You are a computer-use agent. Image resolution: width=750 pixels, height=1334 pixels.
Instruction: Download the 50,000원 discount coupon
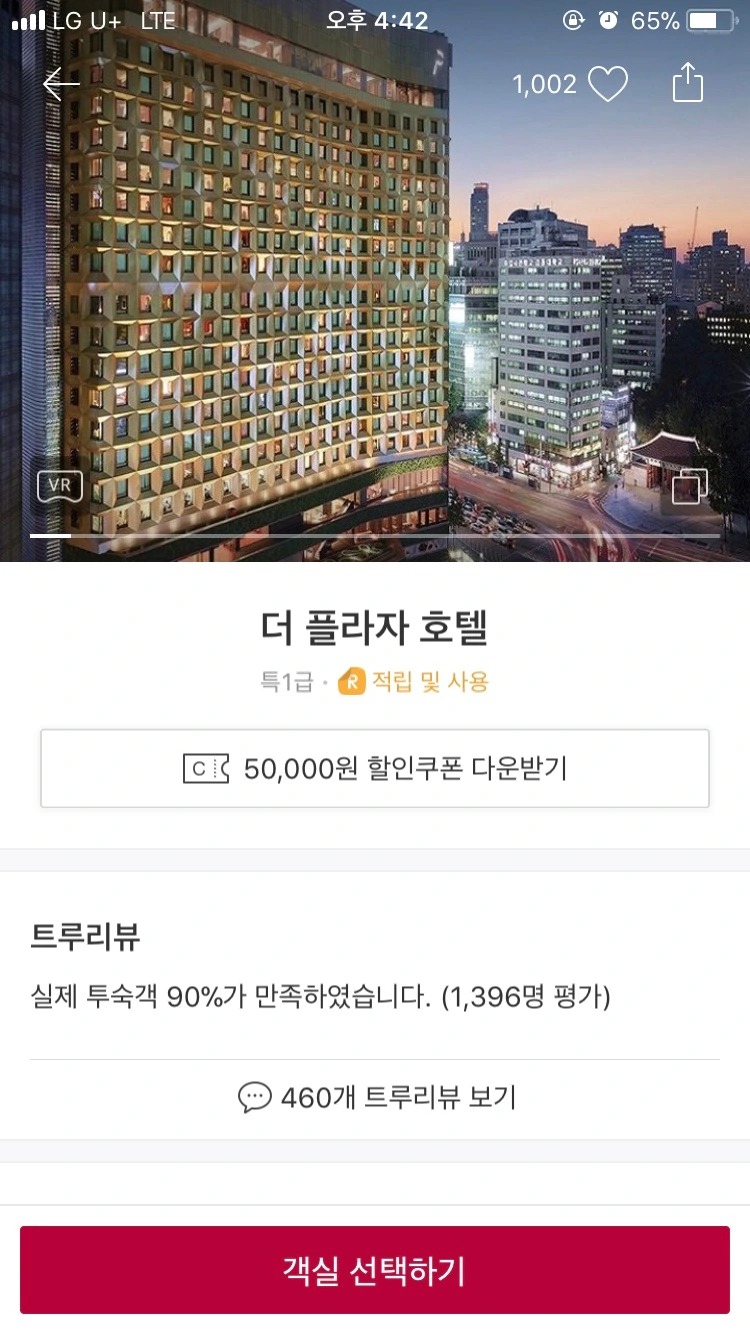click(x=375, y=767)
